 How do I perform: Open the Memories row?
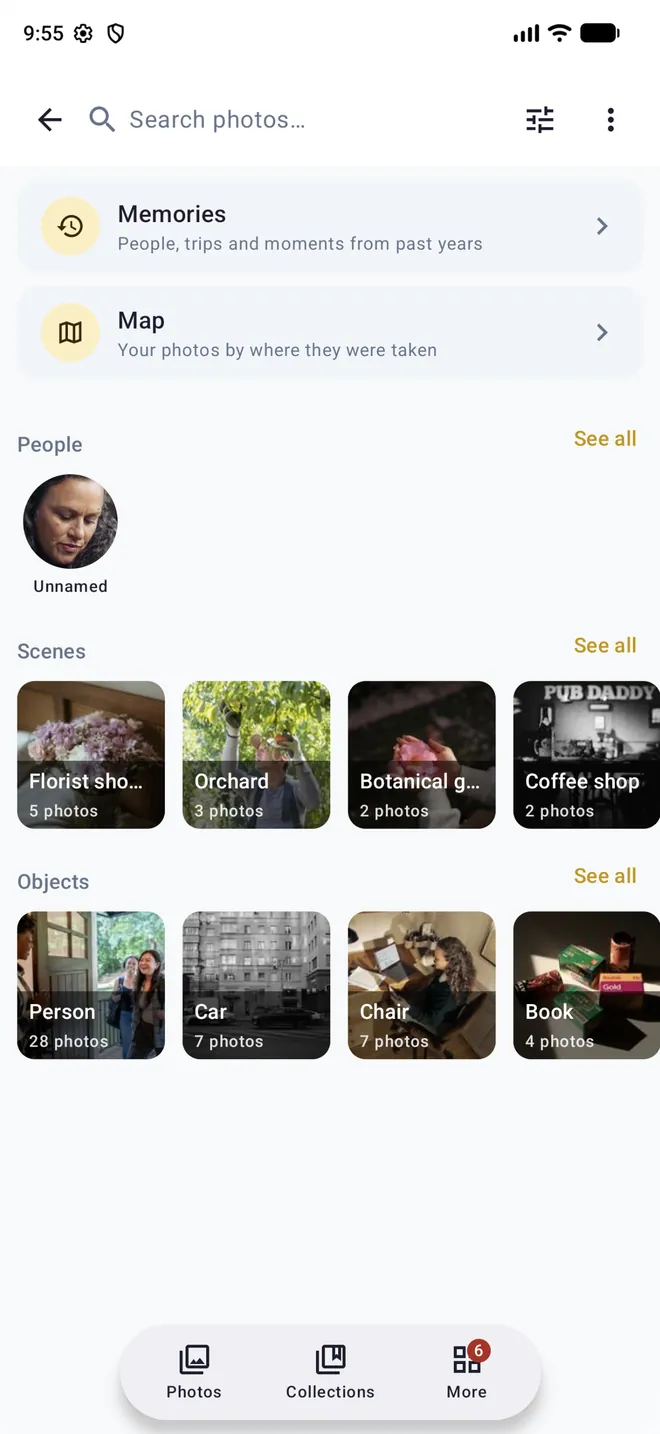330,226
